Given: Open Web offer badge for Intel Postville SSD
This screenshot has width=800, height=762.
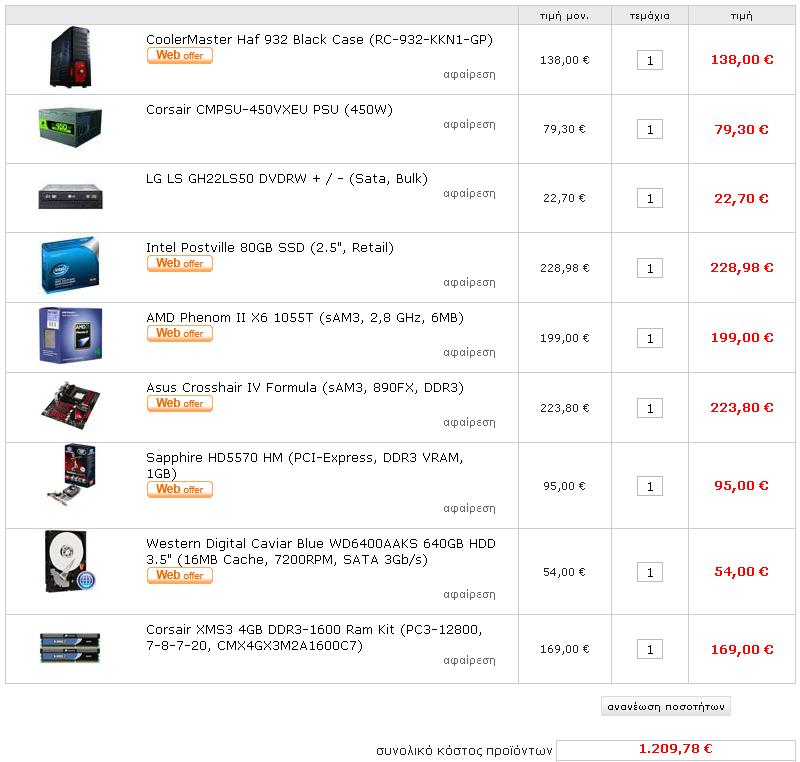Looking at the screenshot, I should (x=180, y=264).
